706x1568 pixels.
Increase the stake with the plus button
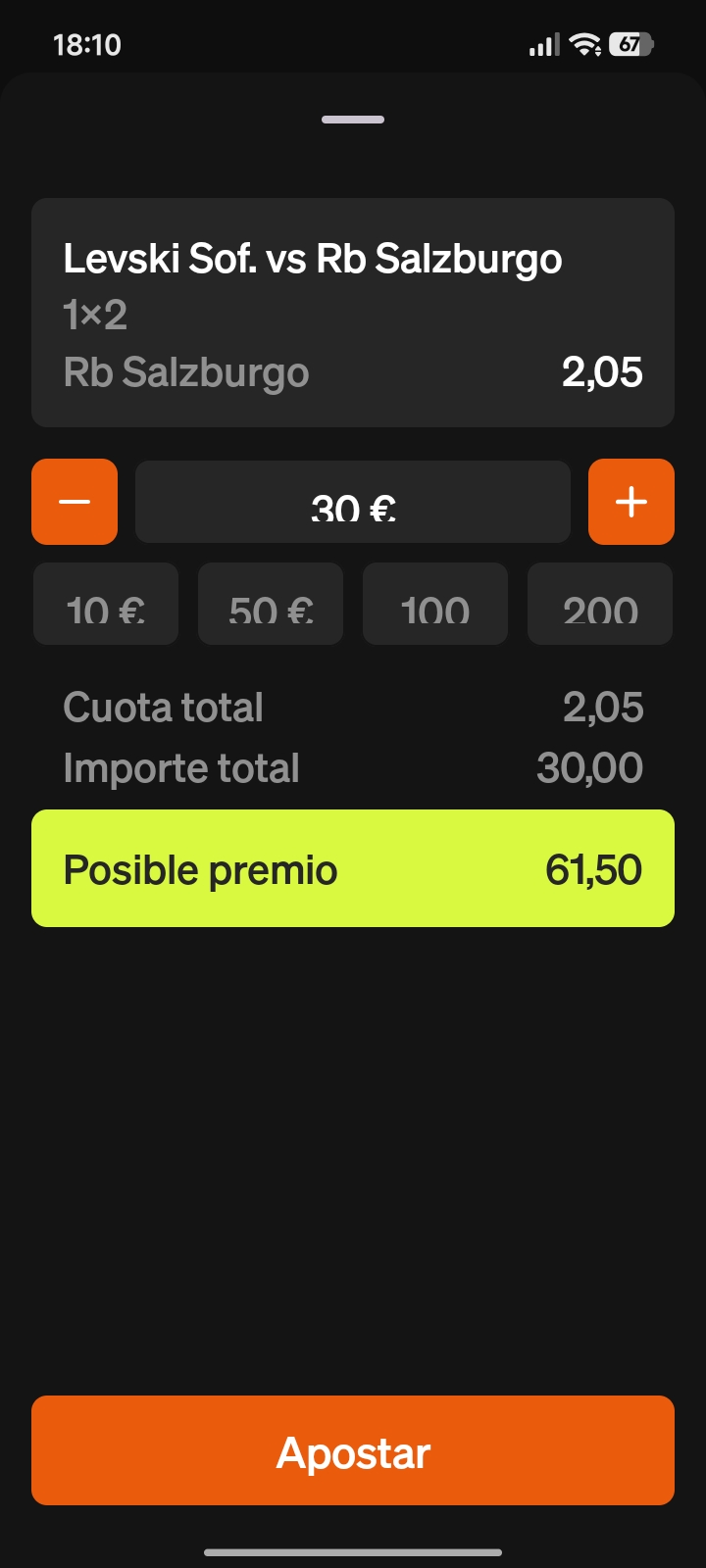pyautogui.click(x=631, y=502)
